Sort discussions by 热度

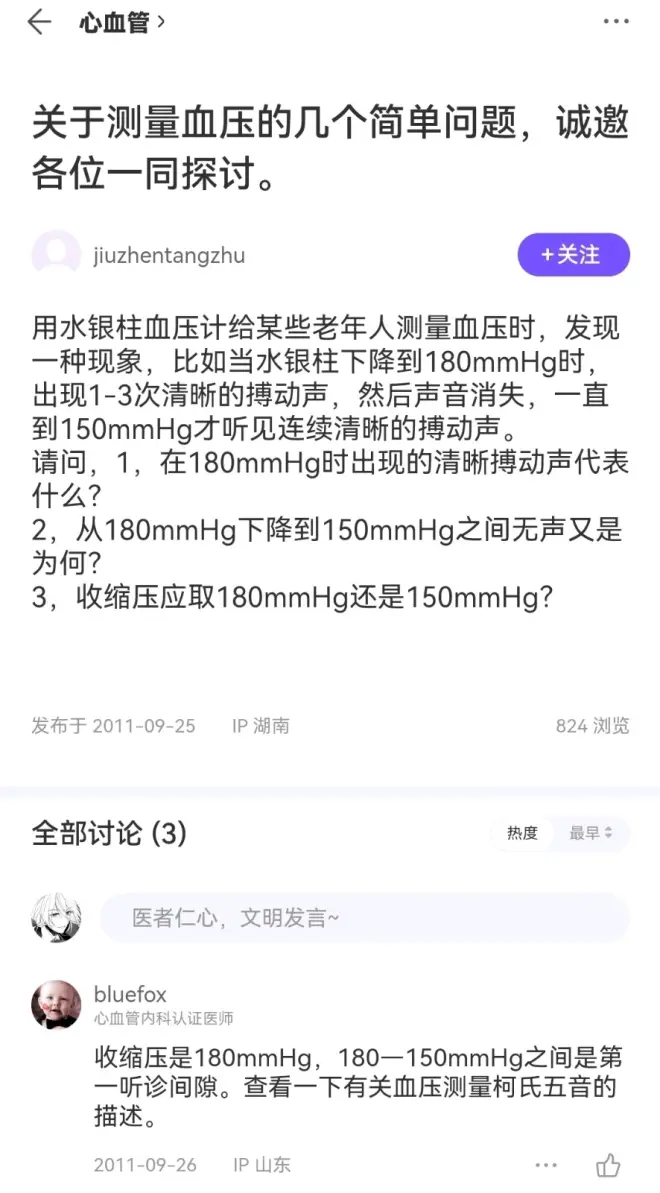(522, 833)
